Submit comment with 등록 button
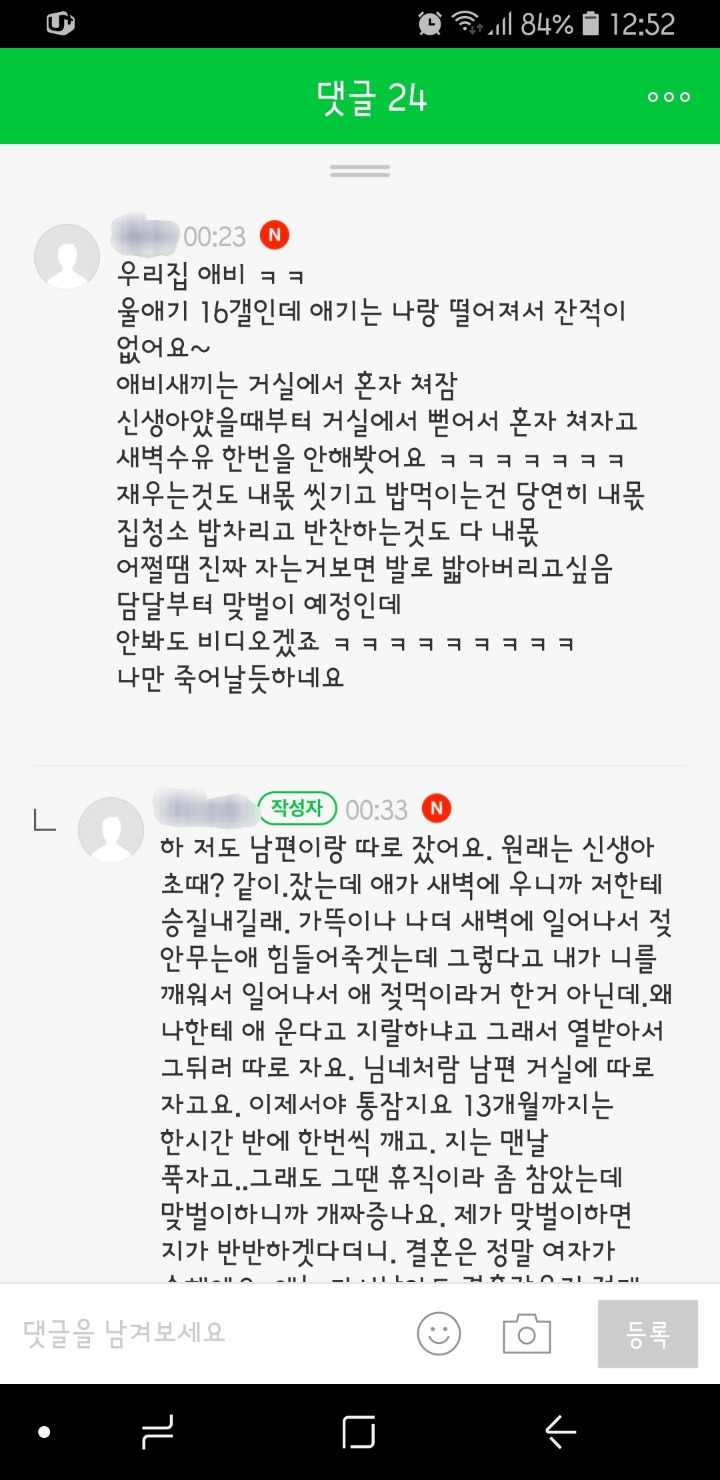The height and width of the screenshot is (1480, 720). click(648, 1333)
